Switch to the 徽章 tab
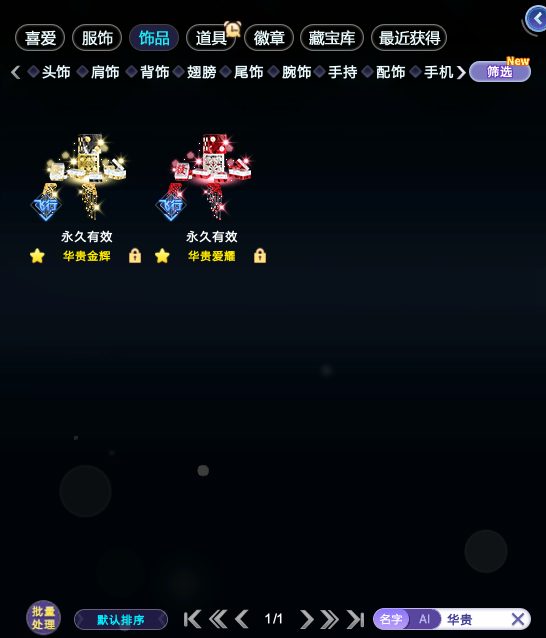The width and height of the screenshot is (546, 638). click(x=269, y=38)
